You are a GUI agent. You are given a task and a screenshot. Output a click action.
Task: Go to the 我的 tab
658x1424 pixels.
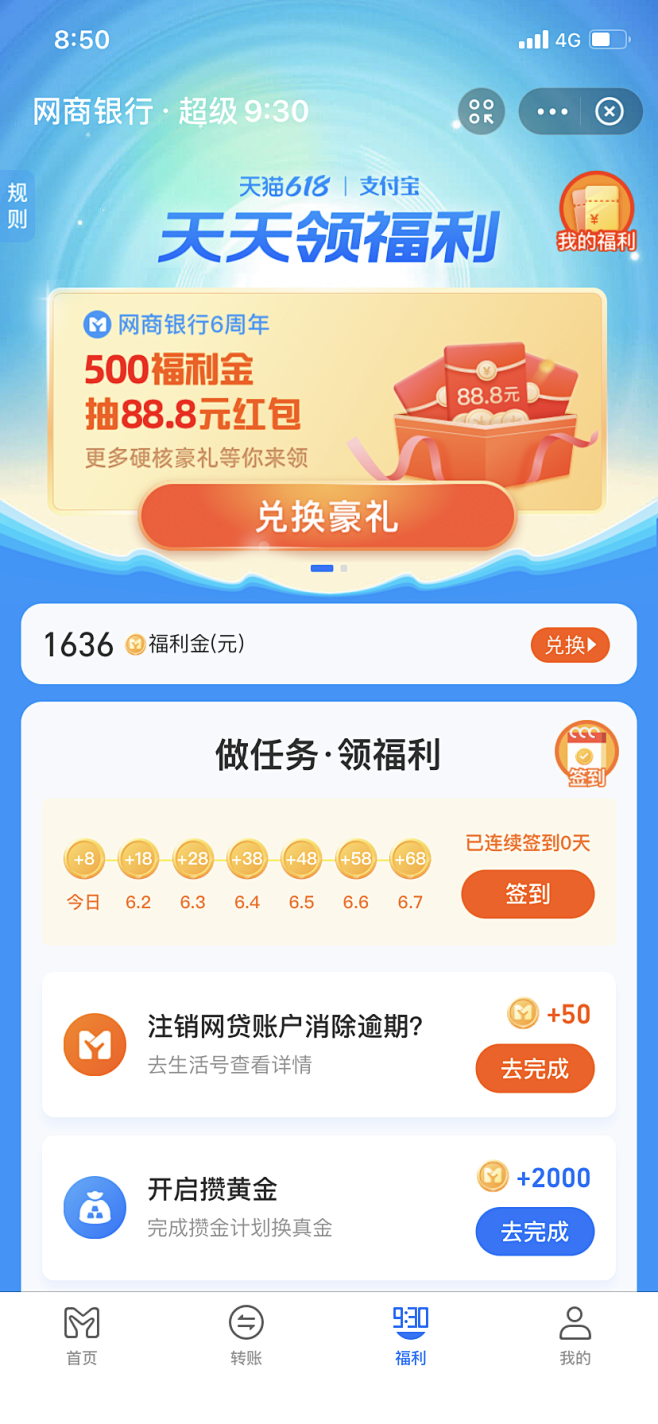click(575, 1336)
